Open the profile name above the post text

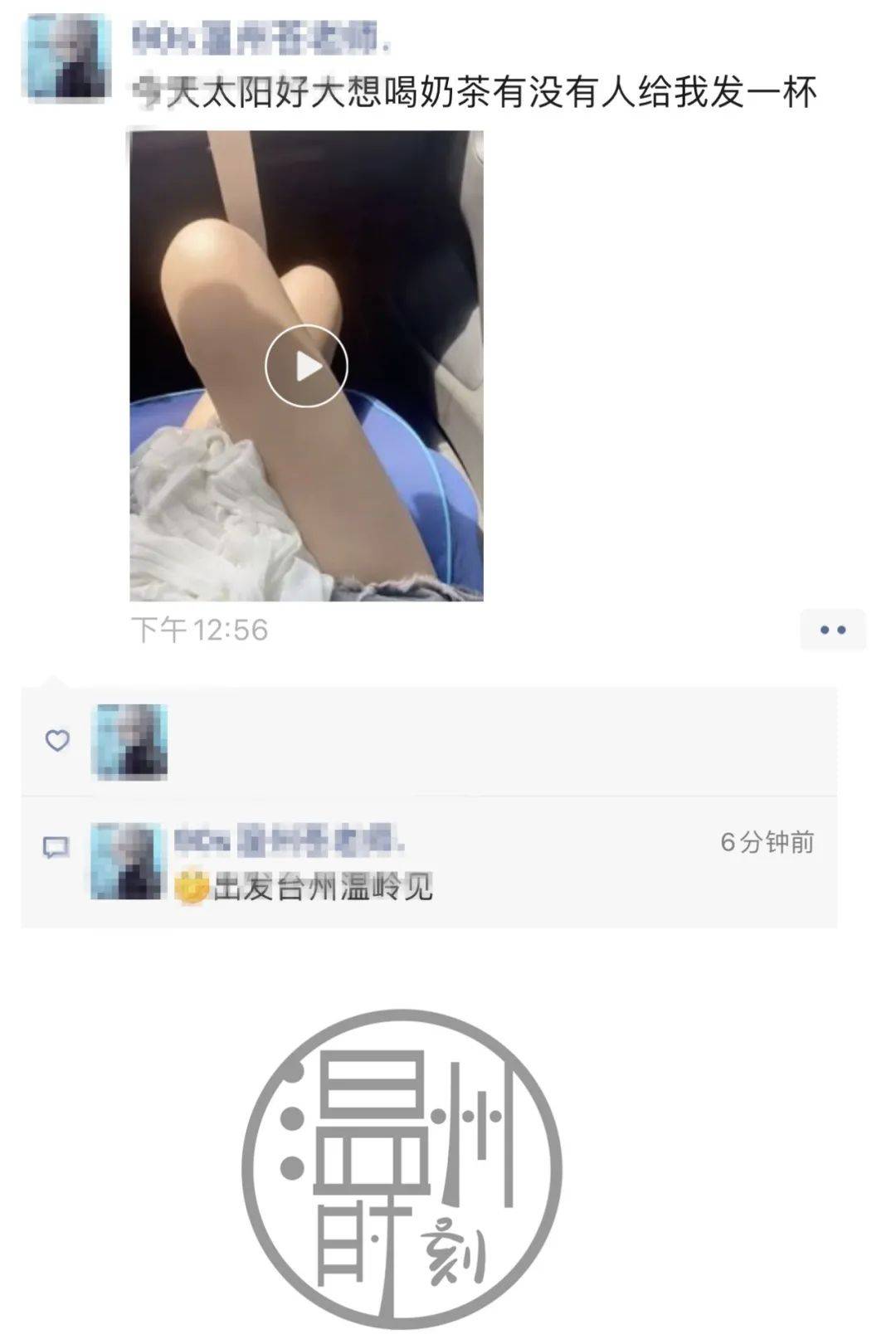coord(262,38)
